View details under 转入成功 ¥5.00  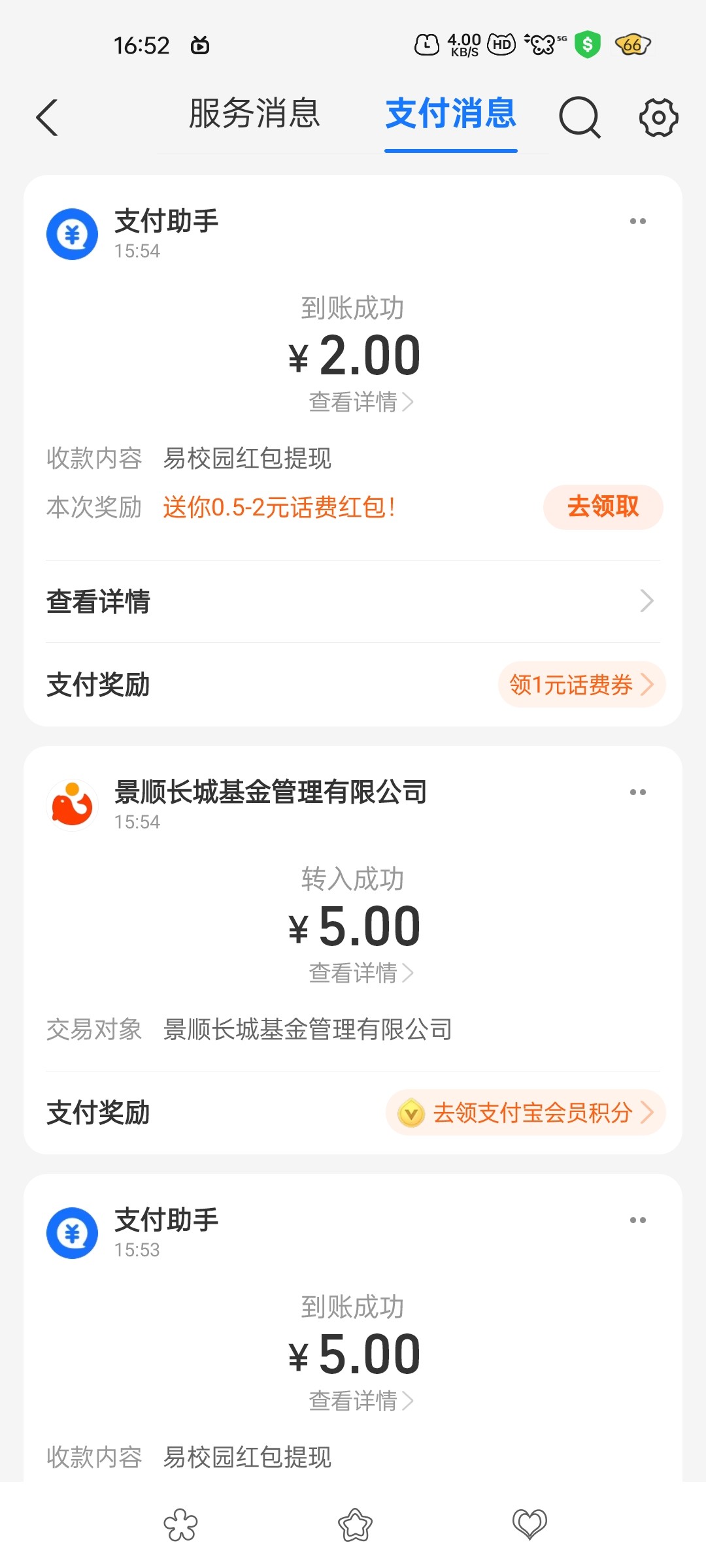[x=361, y=973]
